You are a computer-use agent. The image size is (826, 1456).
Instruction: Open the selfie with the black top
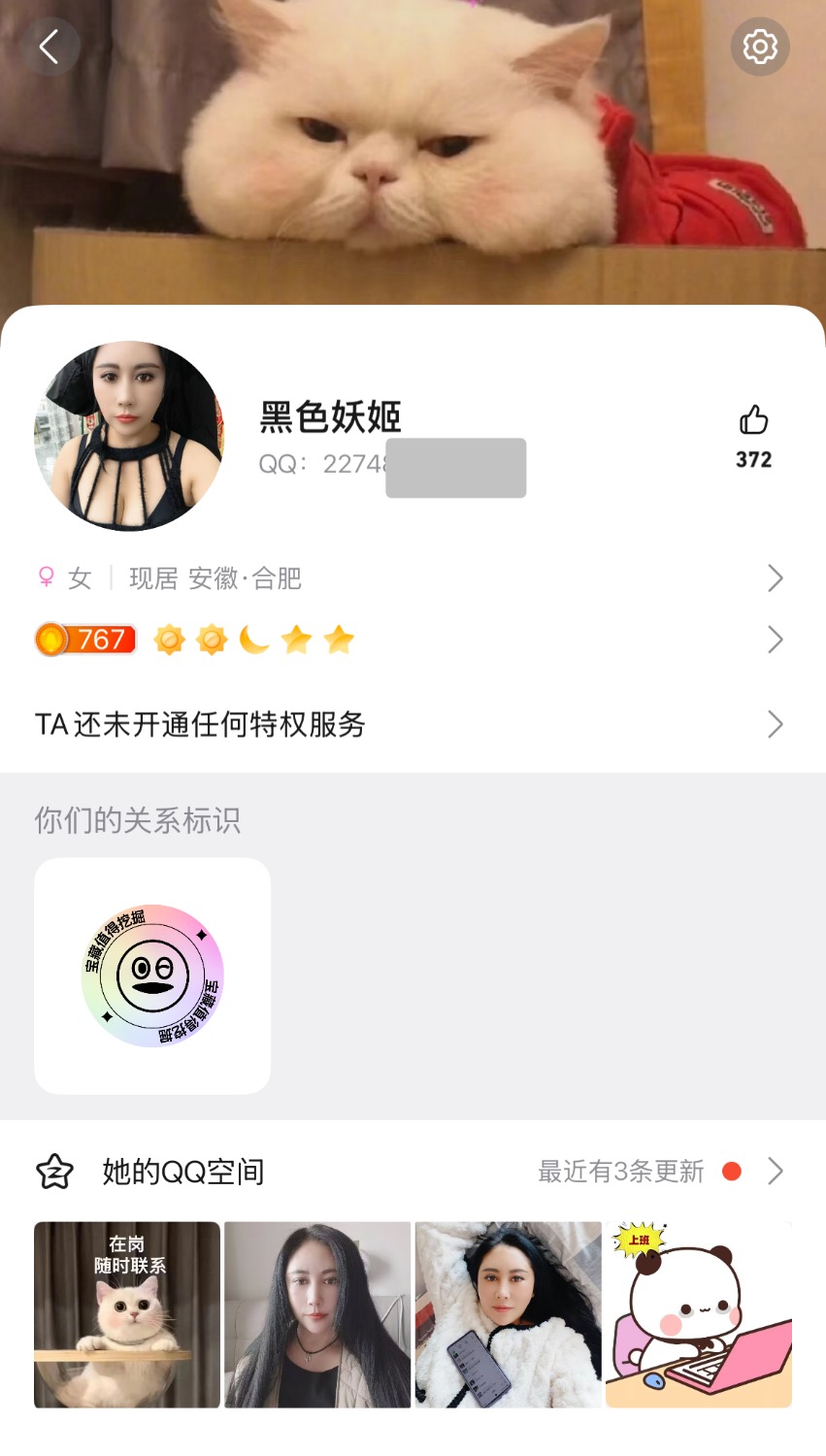317,1314
